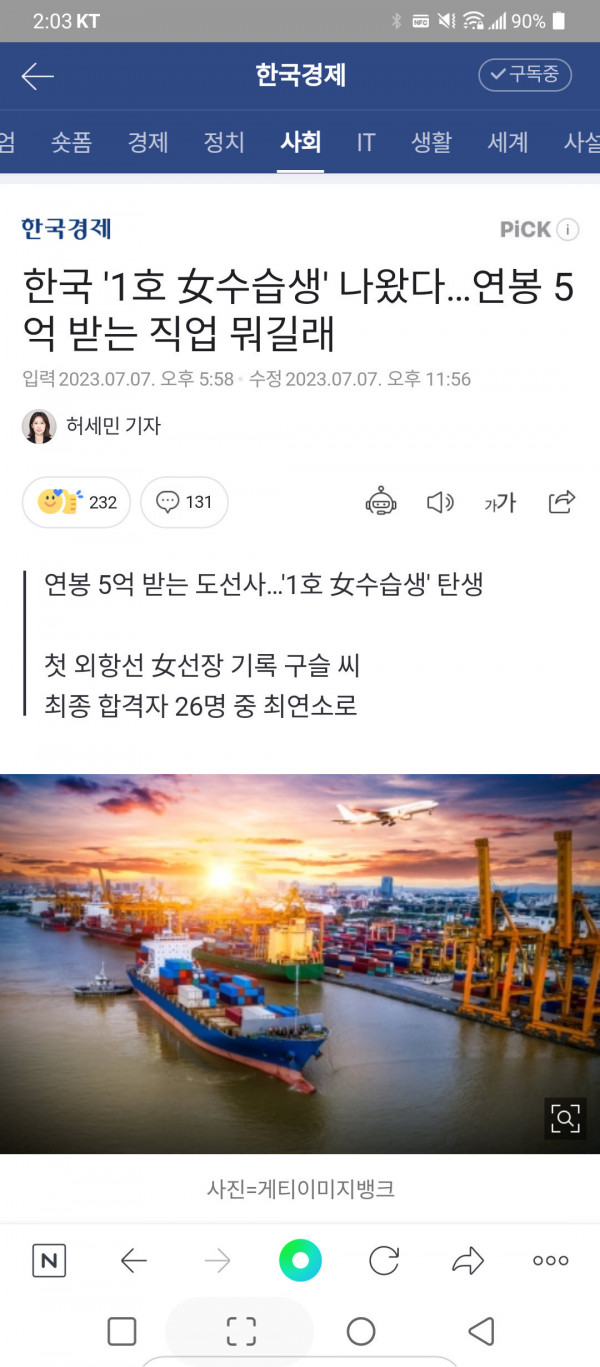This screenshot has width=600, height=1367.
Task: Open the 131 comments
Action: (184, 502)
